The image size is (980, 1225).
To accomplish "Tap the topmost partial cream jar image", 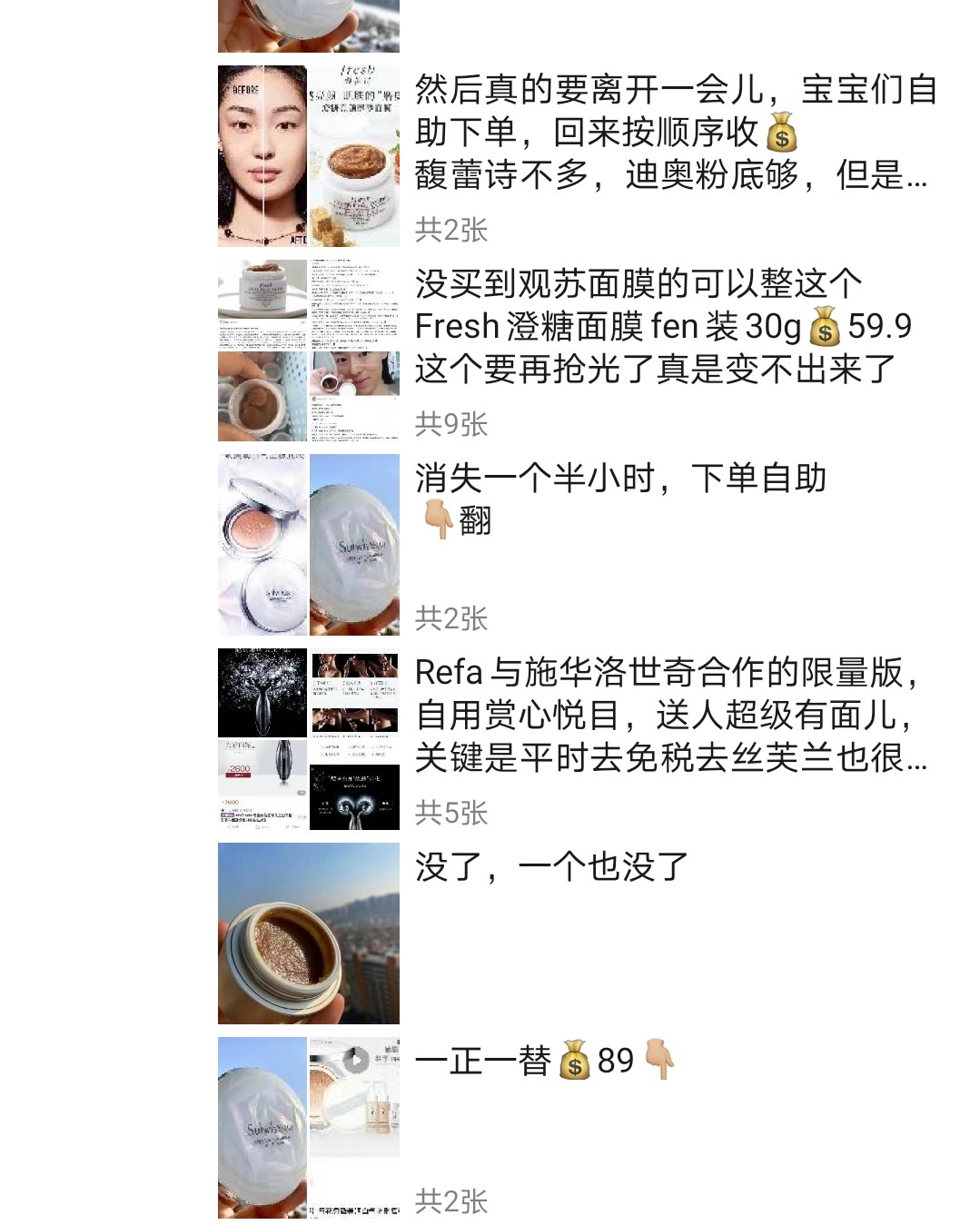I will pyautogui.click(x=307, y=23).
